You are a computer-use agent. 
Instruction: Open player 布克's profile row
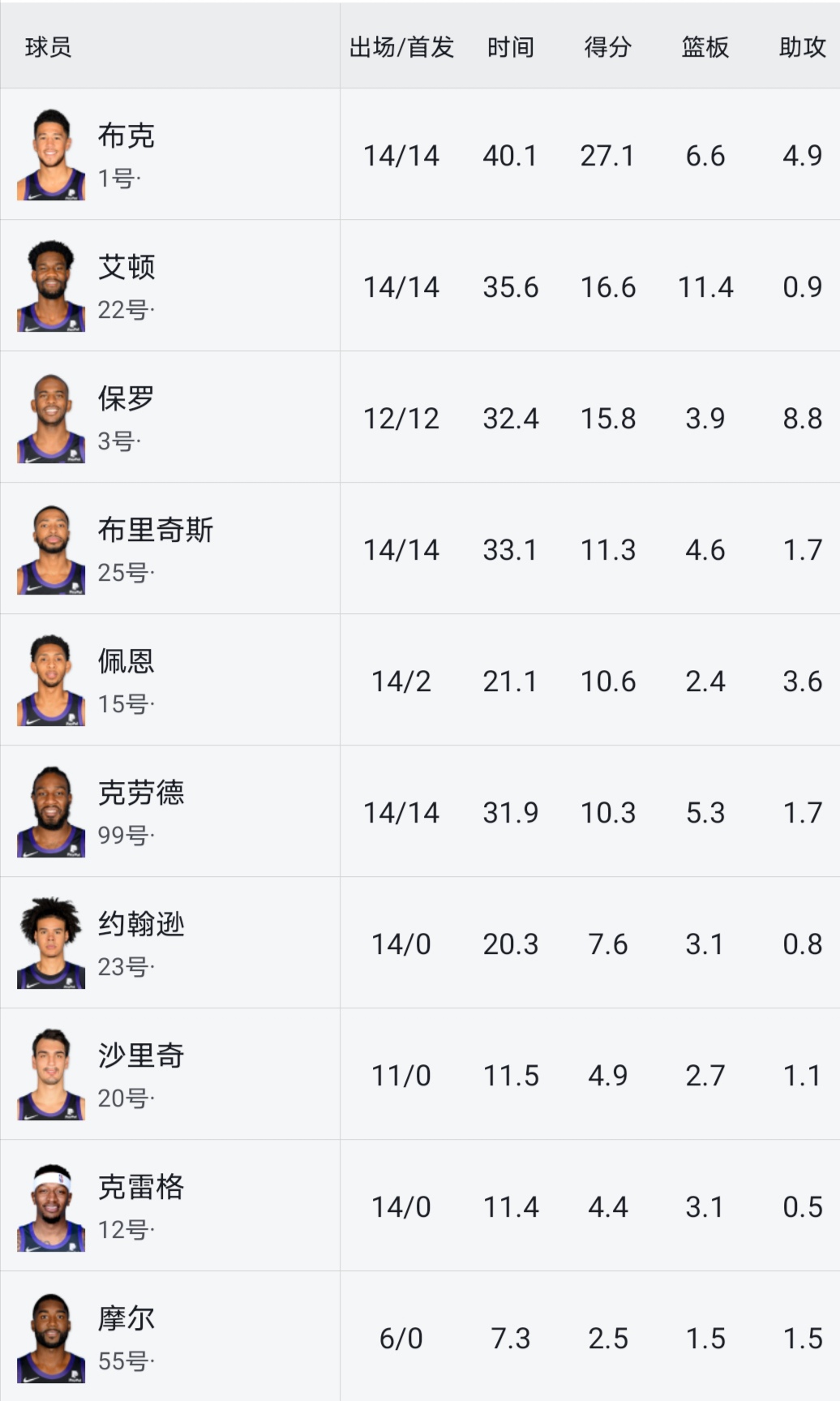pyautogui.click(x=420, y=154)
